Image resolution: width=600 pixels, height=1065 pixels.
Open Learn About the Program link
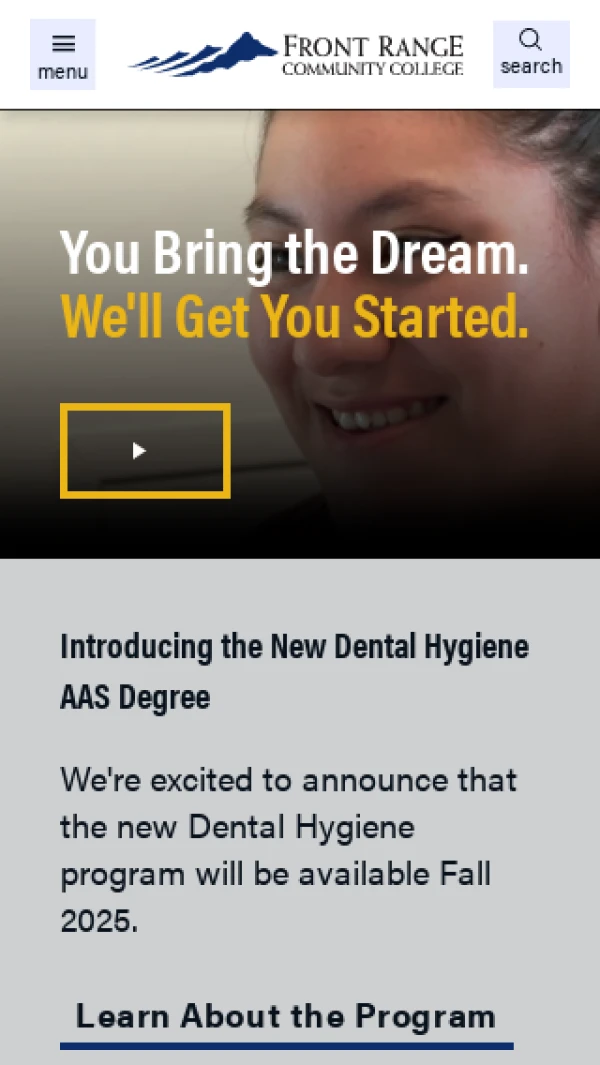286,1017
